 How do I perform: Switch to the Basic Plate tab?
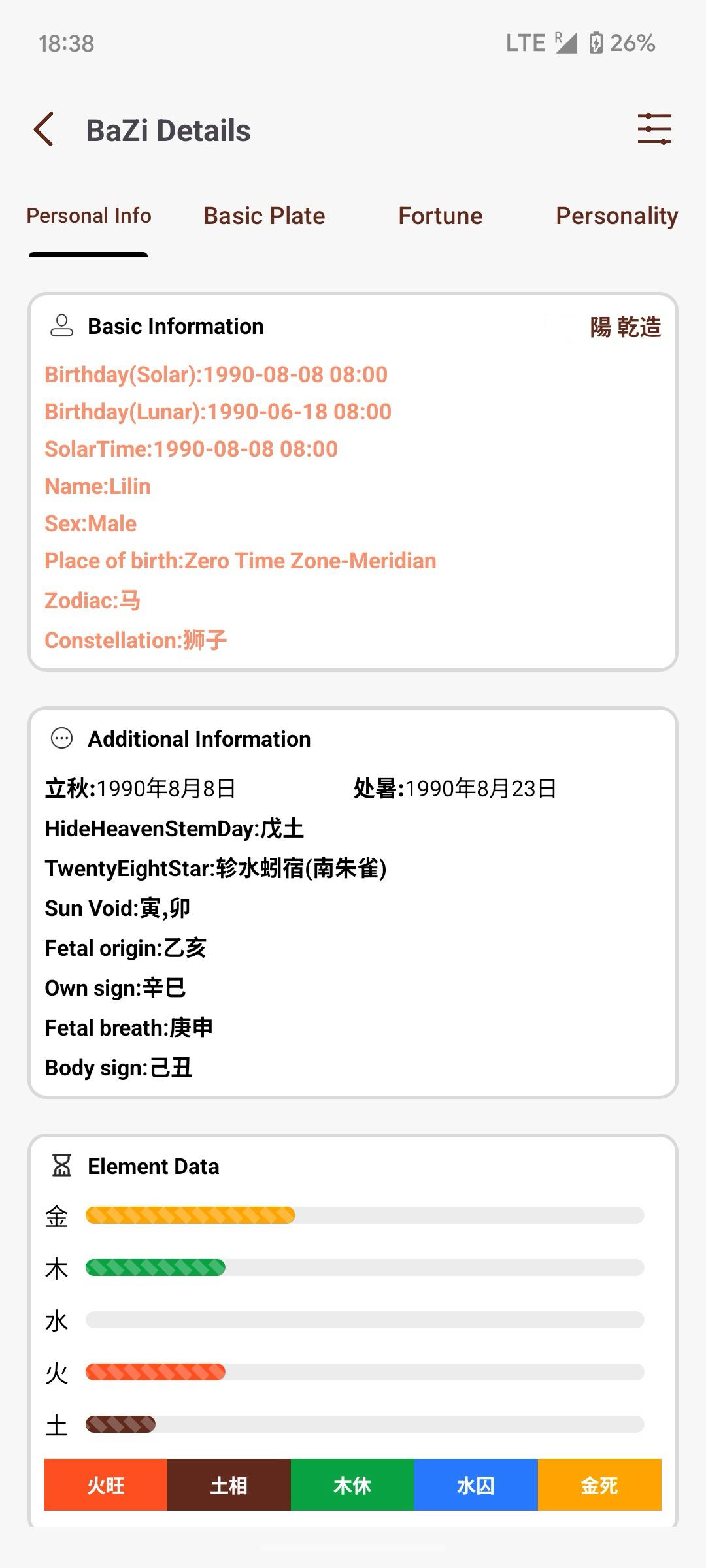point(264,215)
